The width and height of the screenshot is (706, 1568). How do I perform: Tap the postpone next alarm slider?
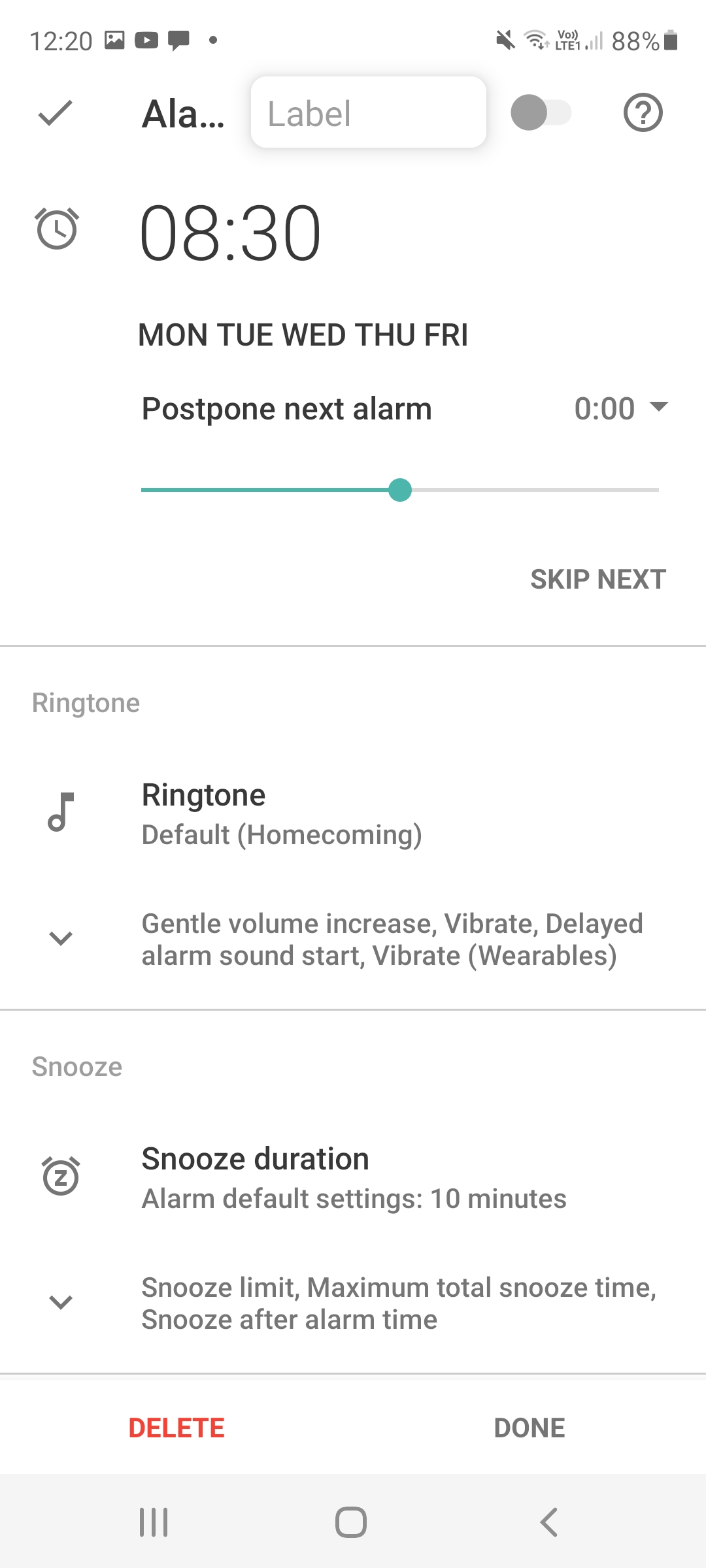(400, 489)
